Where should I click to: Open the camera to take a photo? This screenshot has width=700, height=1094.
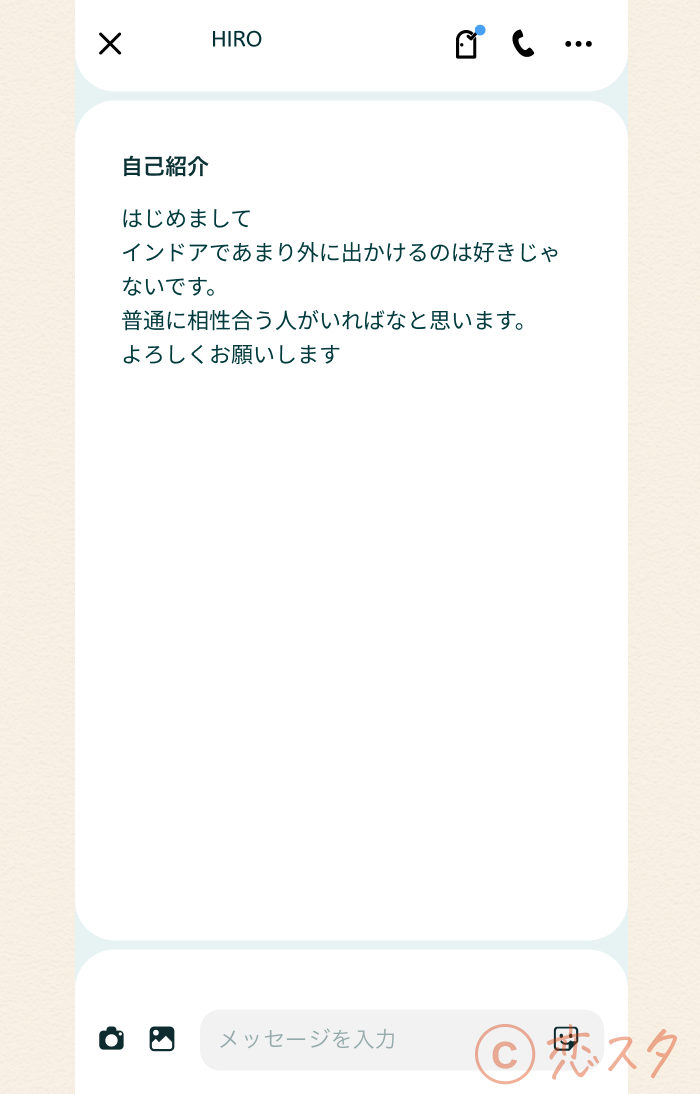tap(112, 1039)
